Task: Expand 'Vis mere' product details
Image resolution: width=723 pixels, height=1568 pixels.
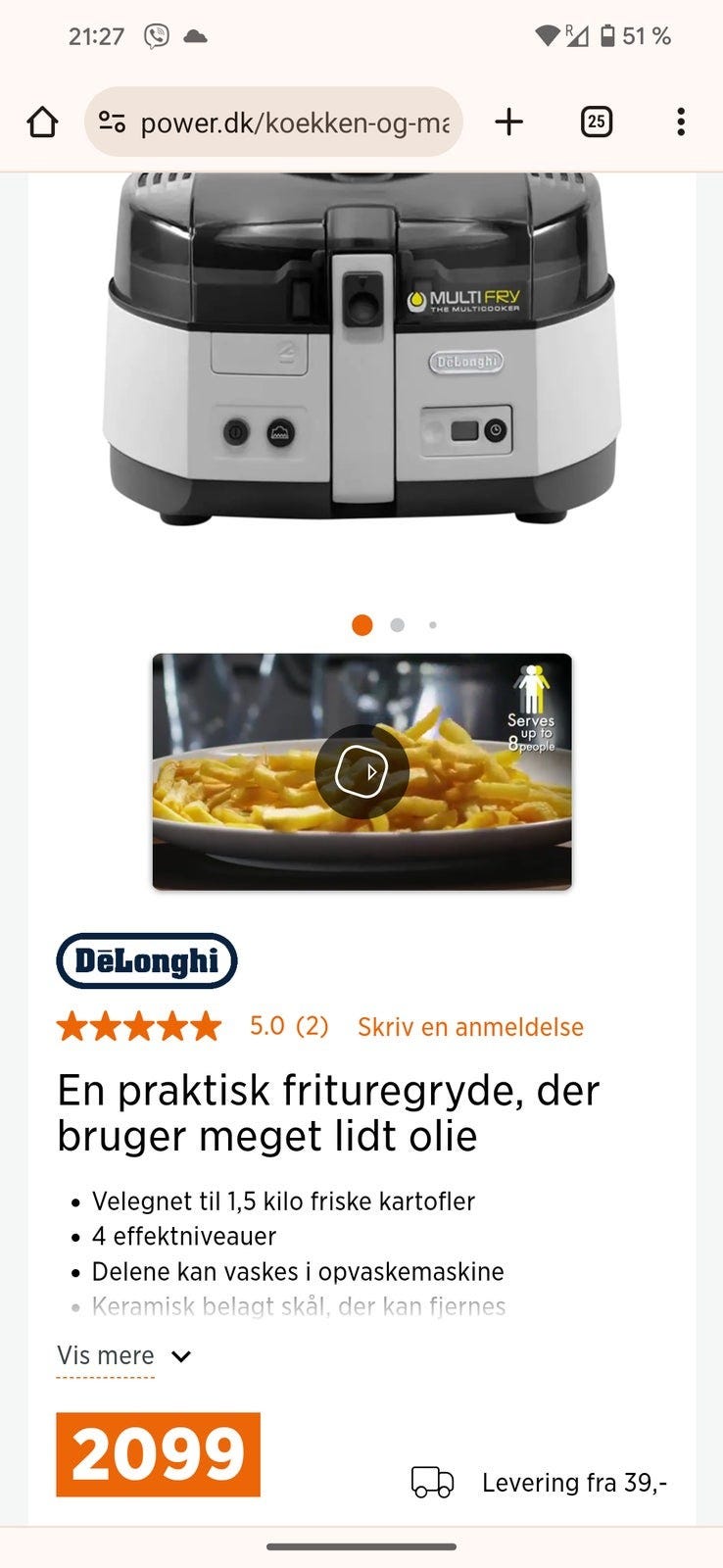Action: 123,1356
